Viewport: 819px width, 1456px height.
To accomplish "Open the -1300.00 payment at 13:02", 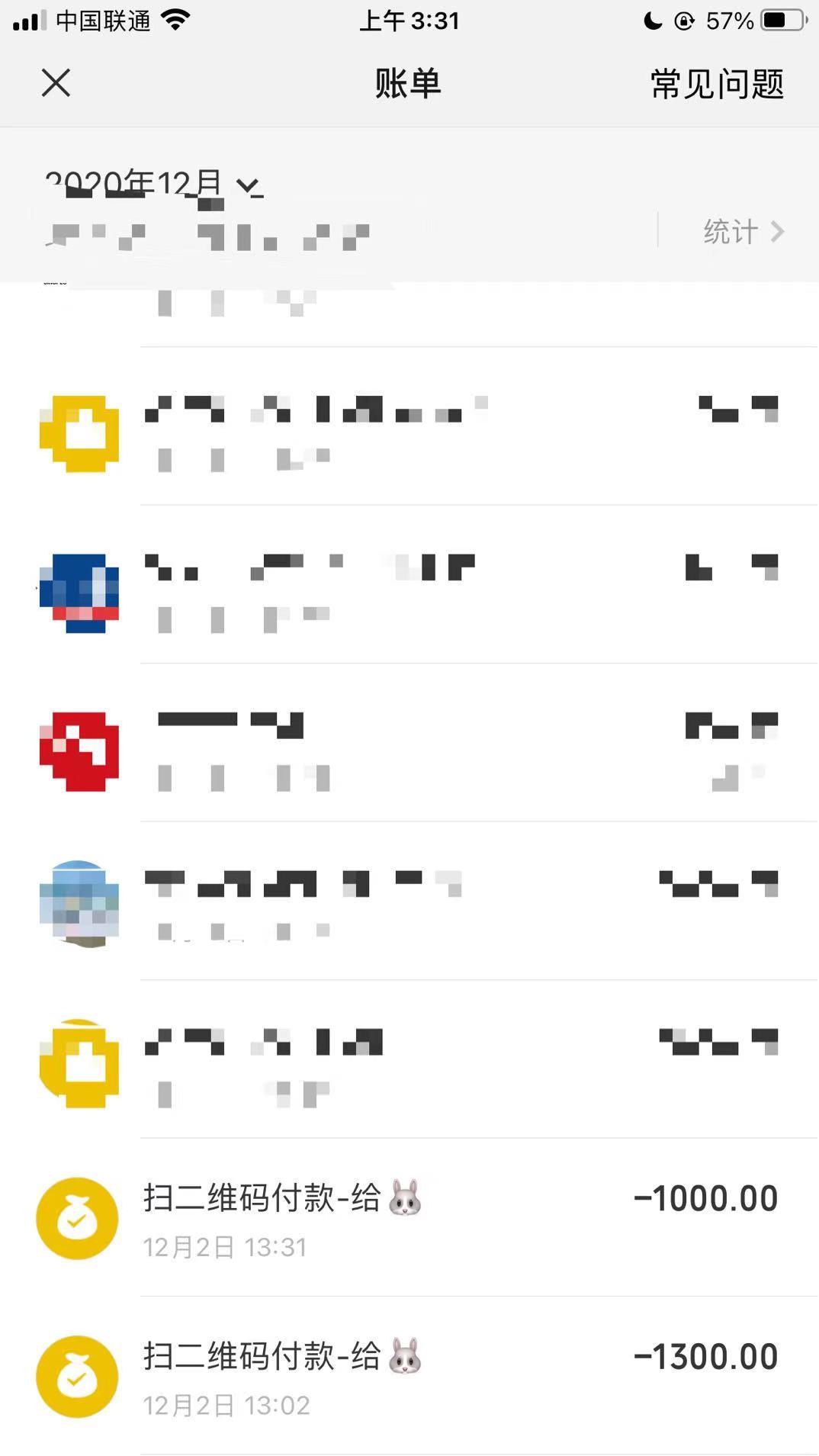I will 458,1377.
